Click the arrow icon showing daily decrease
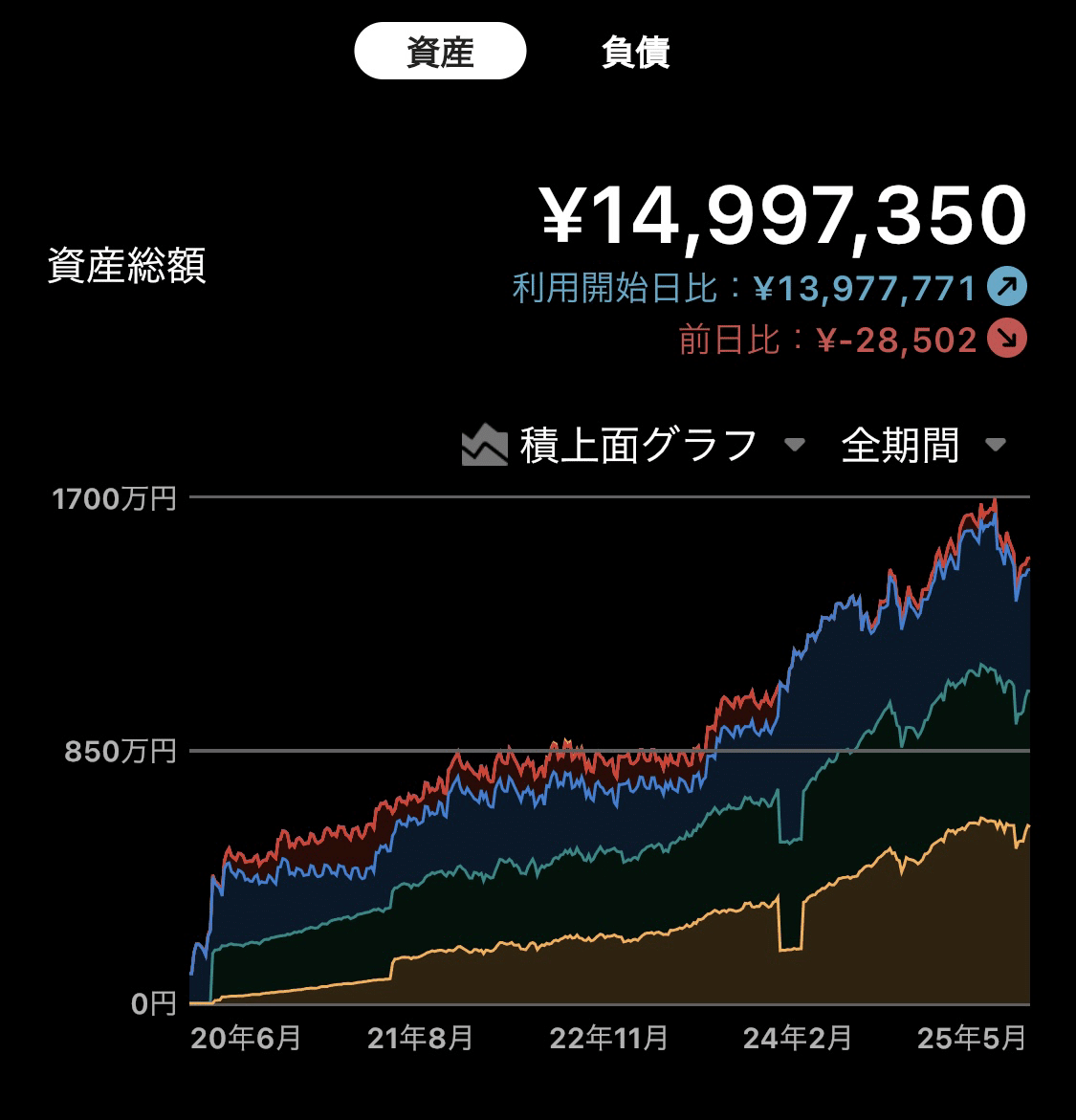The image size is (1076, 1120). [x=1006, y=340]
